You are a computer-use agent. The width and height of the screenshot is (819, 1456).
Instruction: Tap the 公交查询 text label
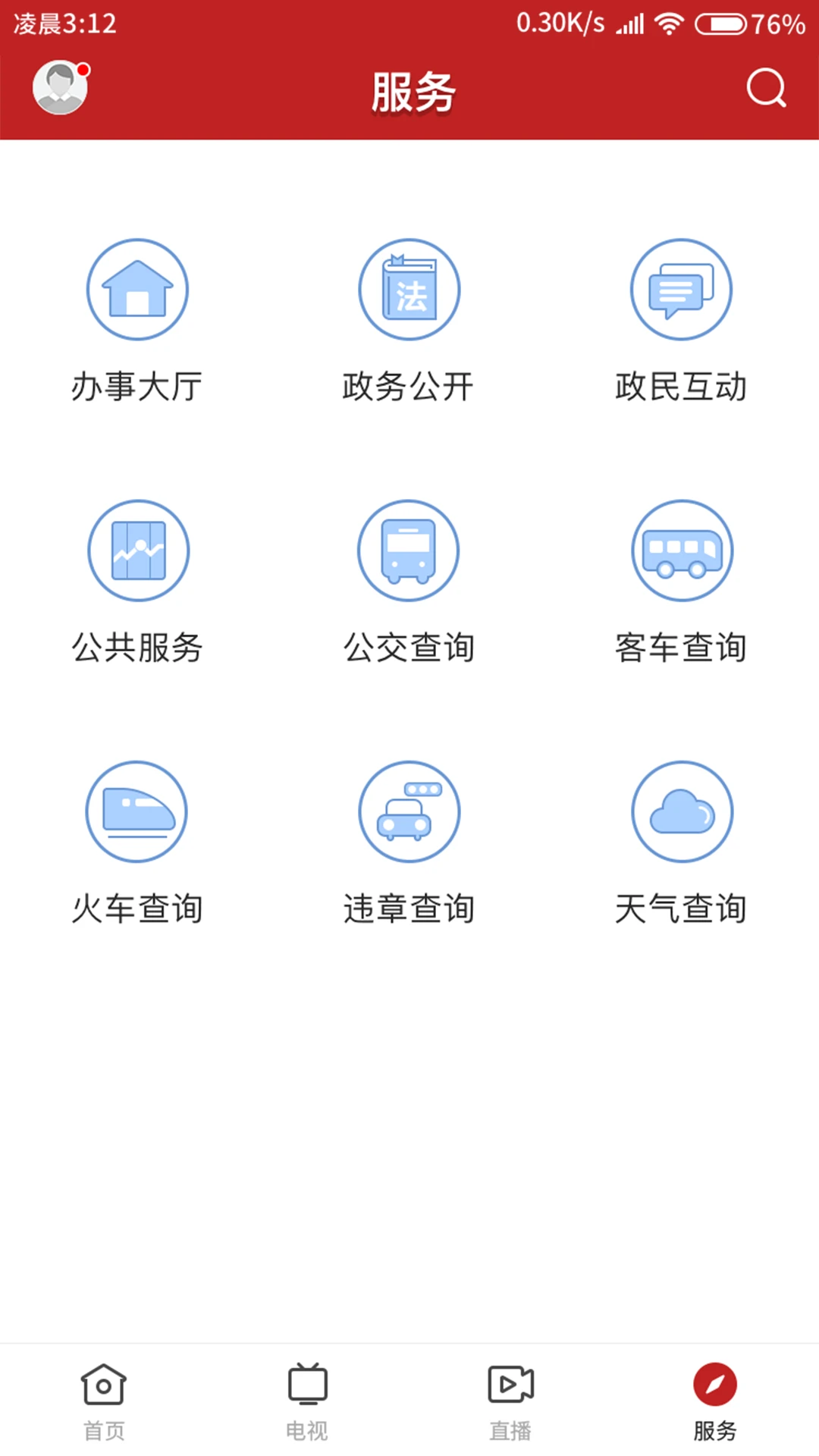click(409, 647)
